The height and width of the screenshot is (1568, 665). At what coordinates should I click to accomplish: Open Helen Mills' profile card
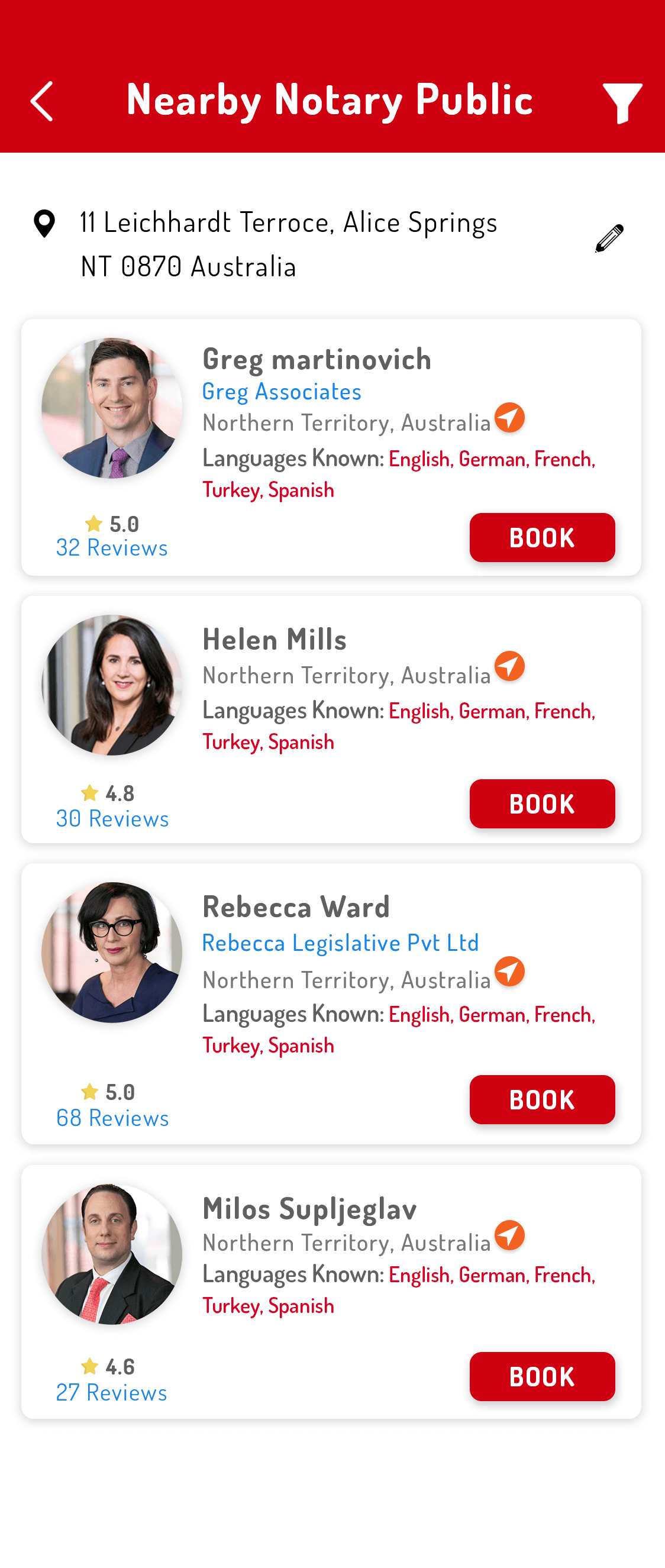(275, 639)
